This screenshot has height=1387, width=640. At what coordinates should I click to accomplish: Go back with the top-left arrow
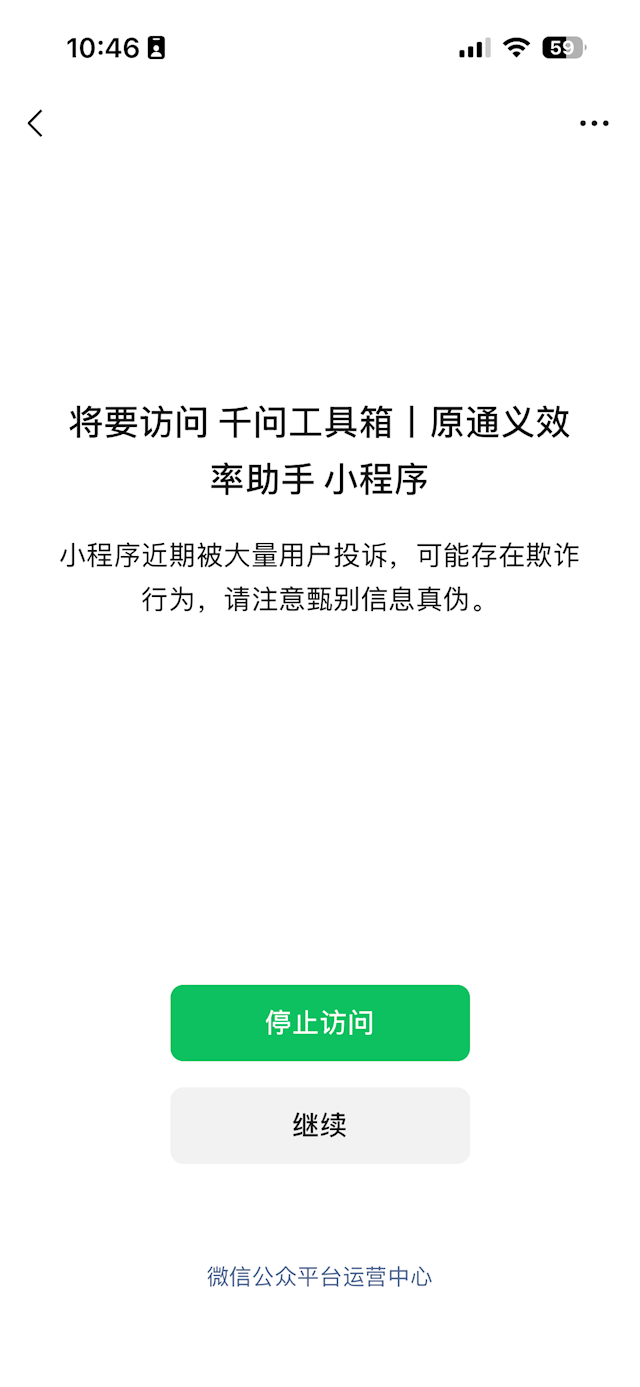click(36, 124)
